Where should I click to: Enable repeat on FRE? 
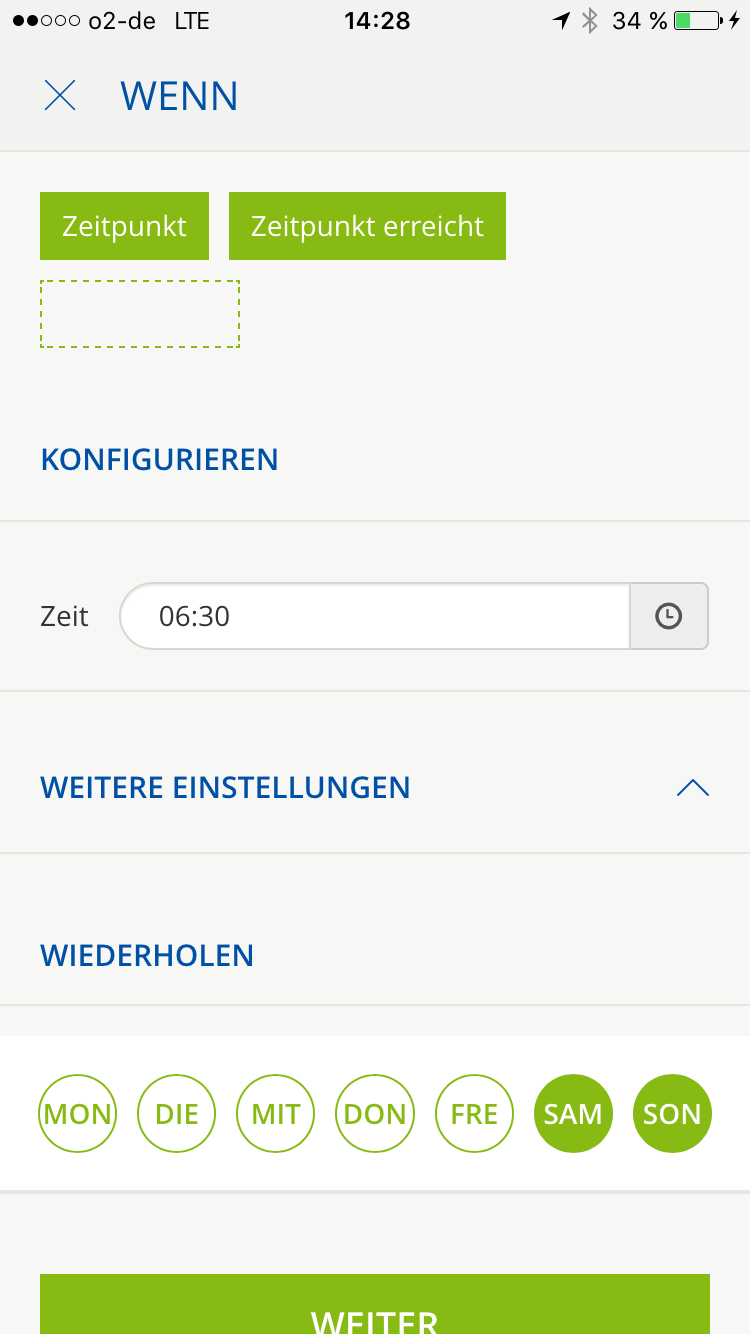point(474,1113)
